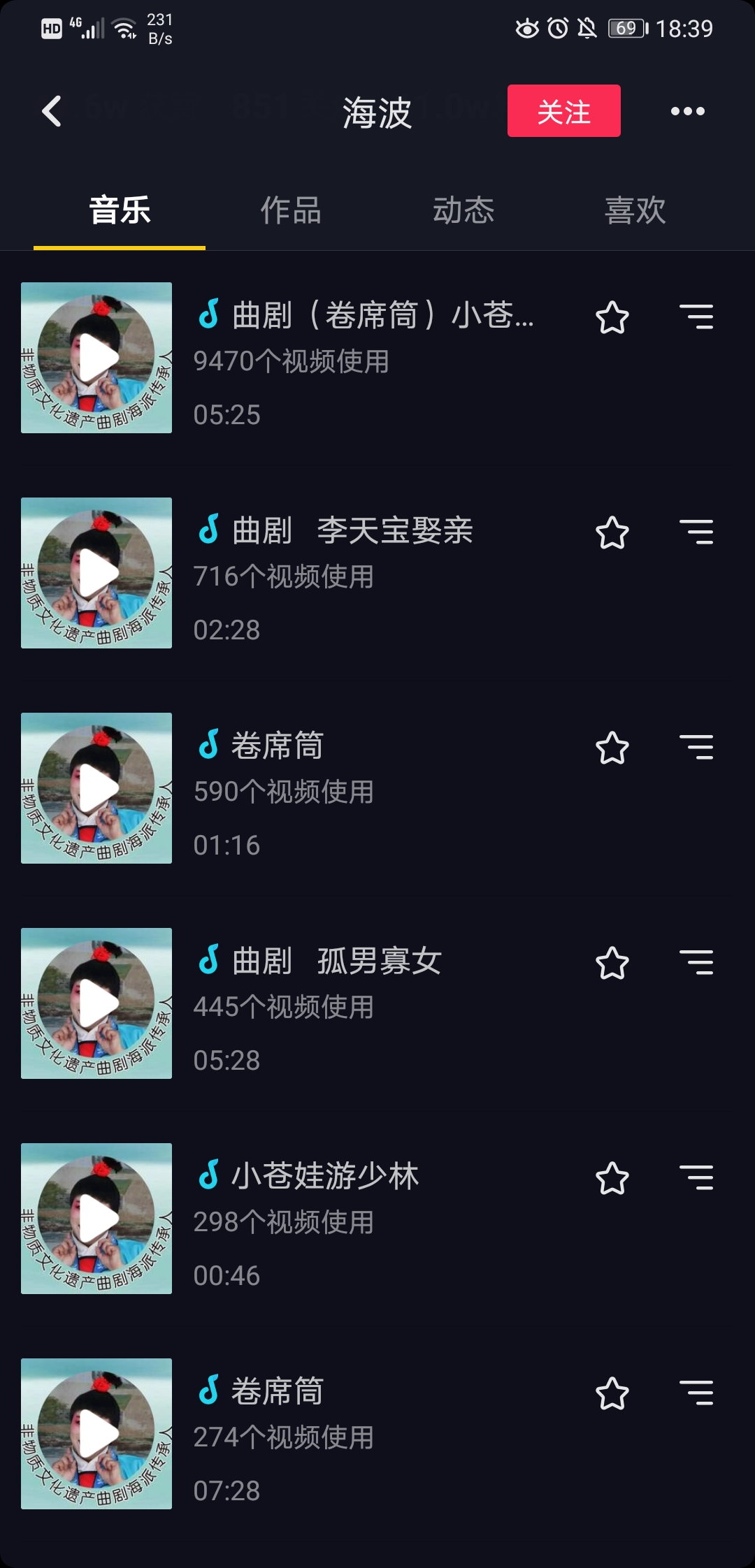The height and width of the screenshot is (1568, 755).
Task: Favorite the 274个视频使用 卷席筒 track
Action: pyautogui.click(x=612, y=1394)
